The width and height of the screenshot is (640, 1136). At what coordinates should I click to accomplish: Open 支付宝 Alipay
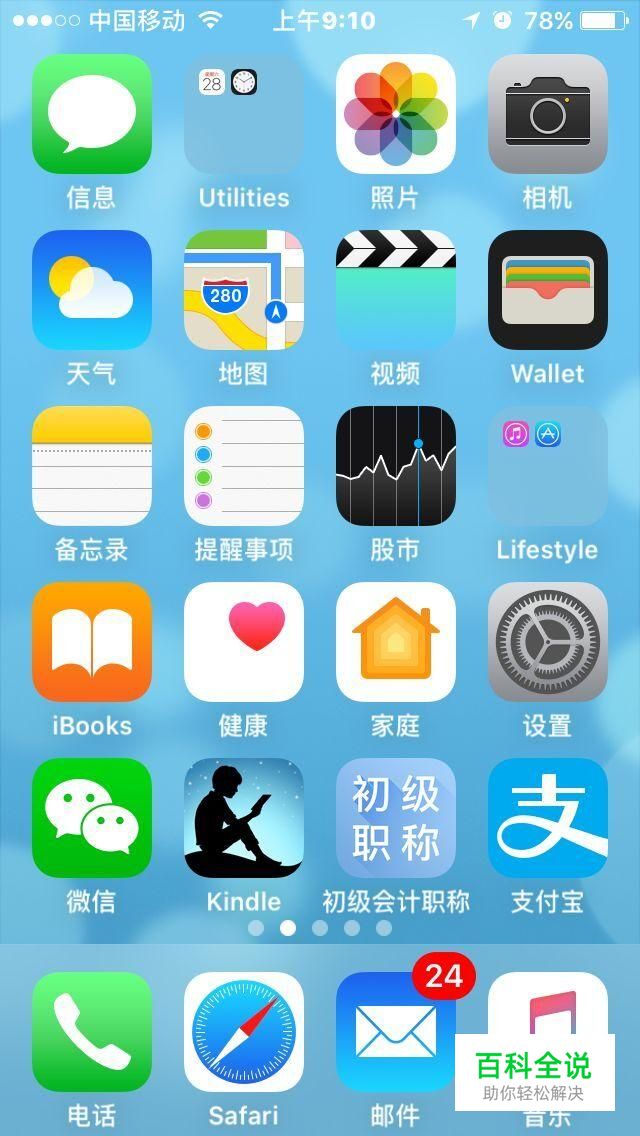click(x=548, y=818)
